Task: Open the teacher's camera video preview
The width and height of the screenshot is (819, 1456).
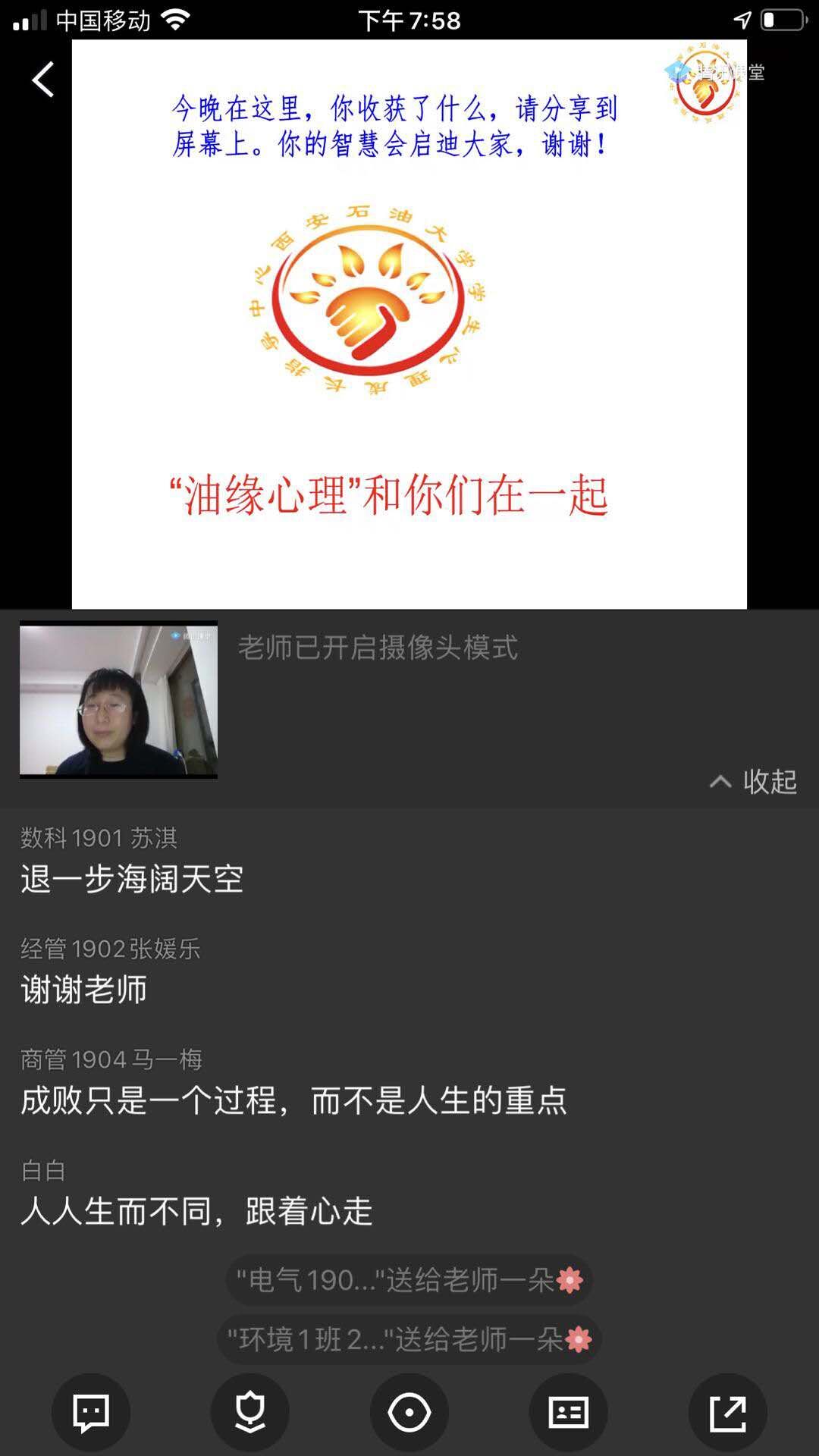Action: (118, 699)
